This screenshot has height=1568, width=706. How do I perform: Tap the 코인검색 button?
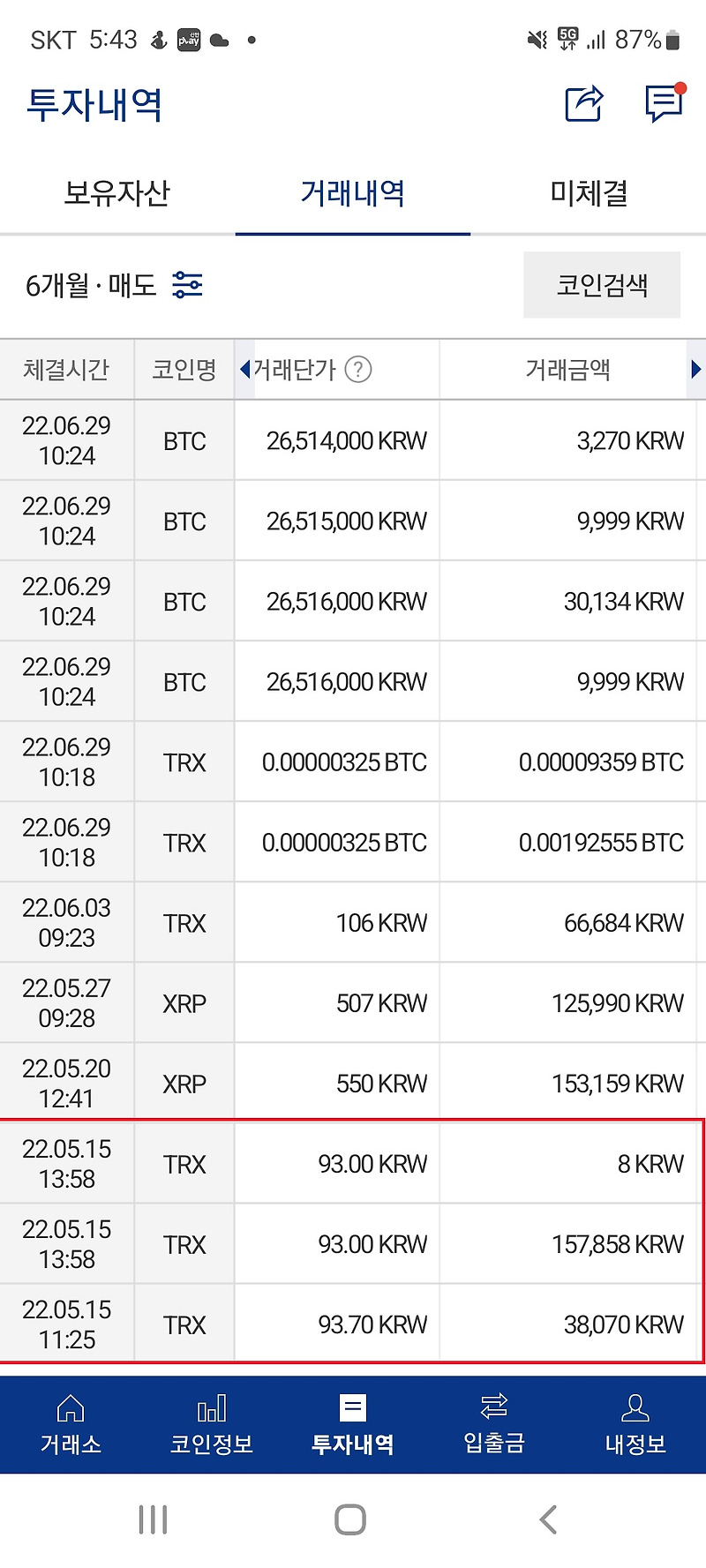[602, 285]
